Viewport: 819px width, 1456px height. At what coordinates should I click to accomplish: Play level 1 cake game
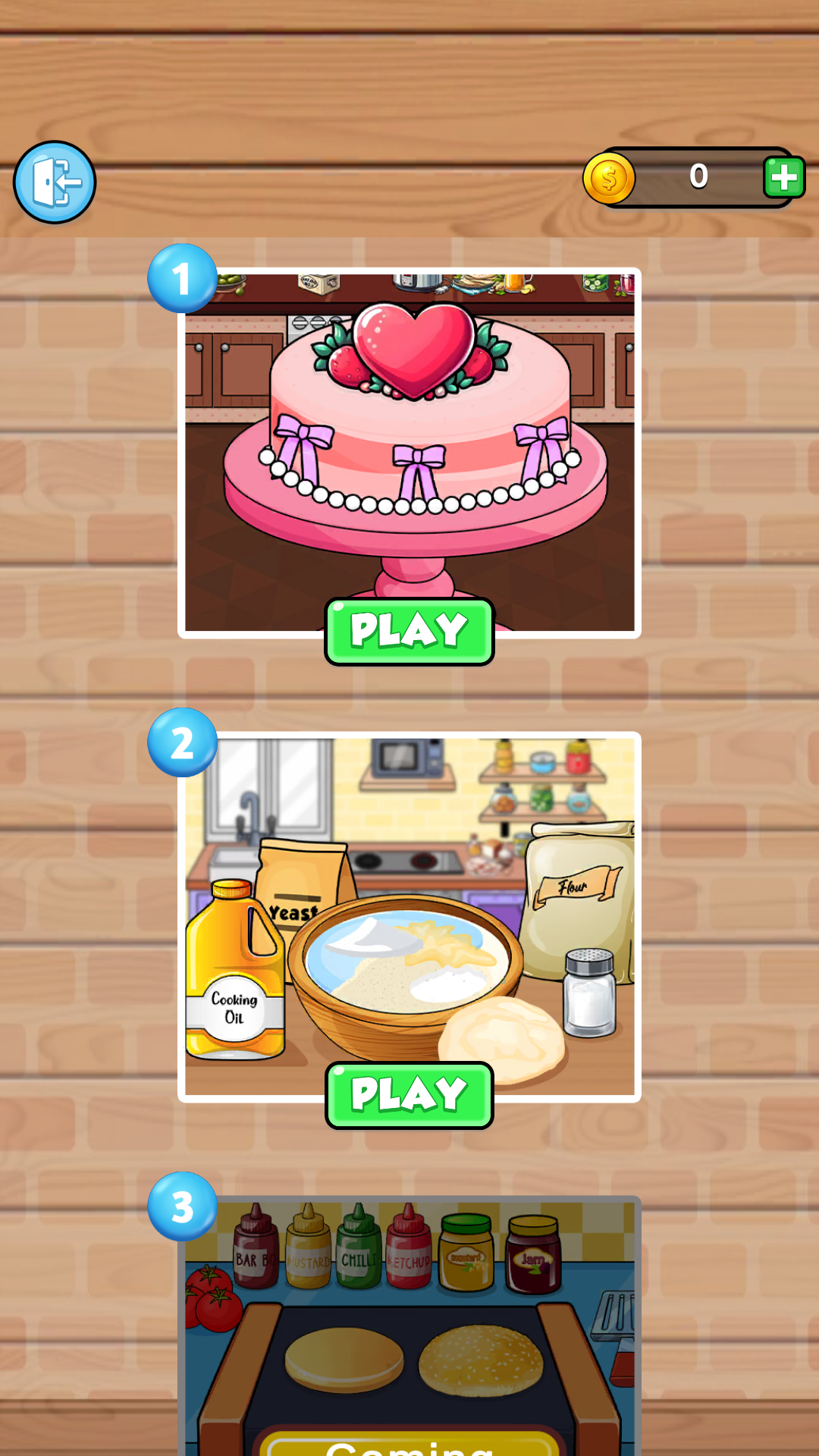tap(409, 631)
